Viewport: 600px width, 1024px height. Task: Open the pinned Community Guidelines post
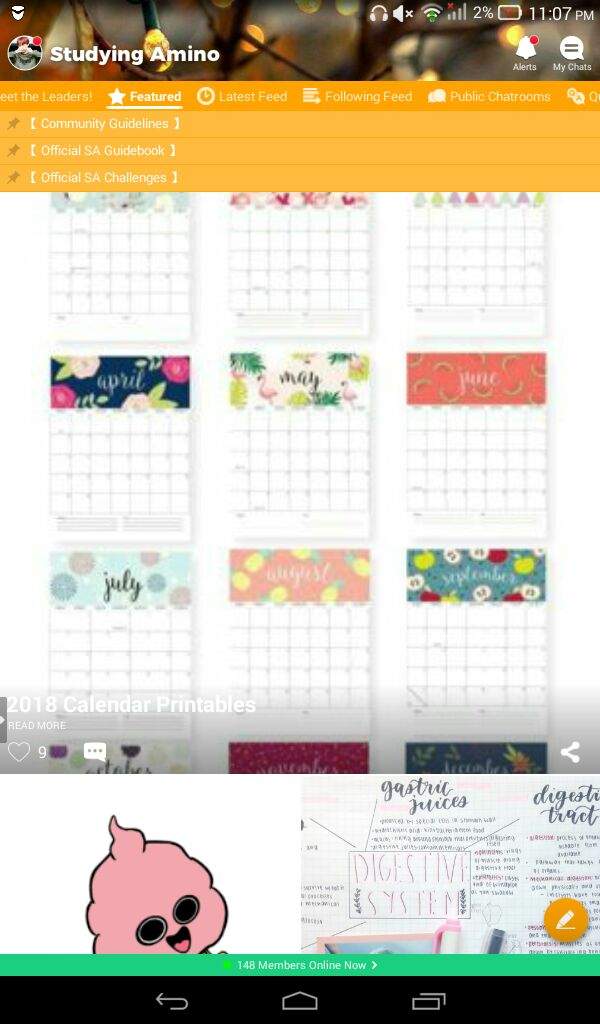[x=110, y=124]
